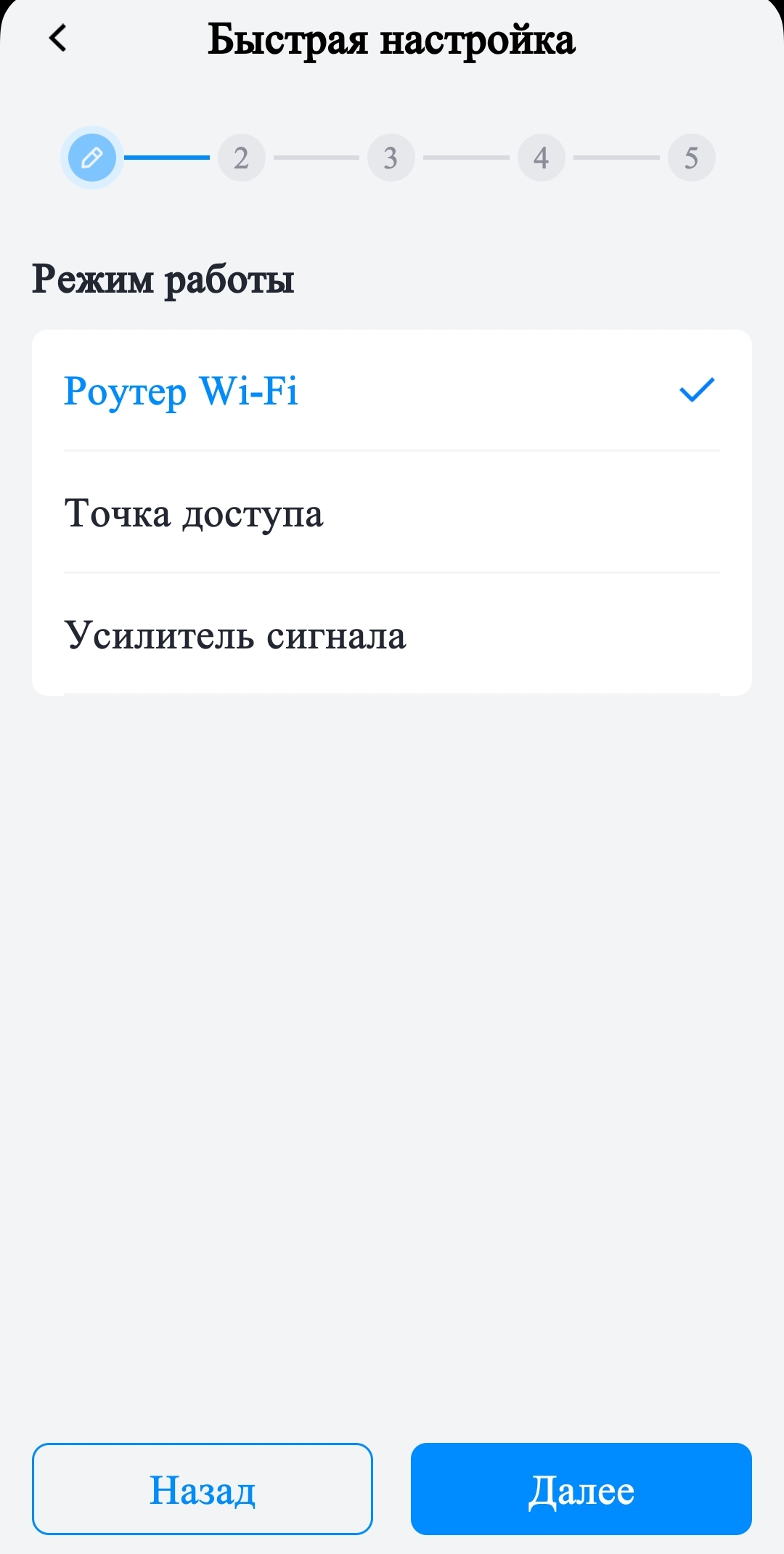
Task: Continue with the Далее button
Action: (x=581, y=1489)
